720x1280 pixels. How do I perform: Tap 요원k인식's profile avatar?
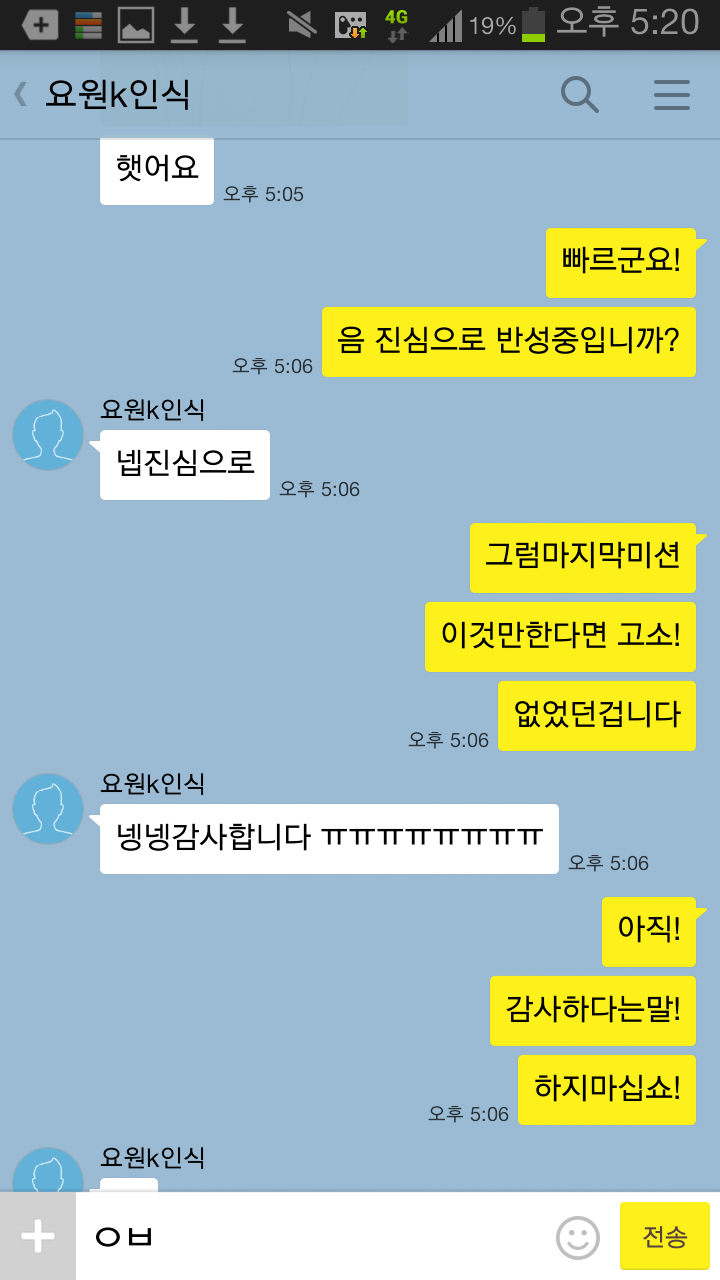click(x=47, y=435)
